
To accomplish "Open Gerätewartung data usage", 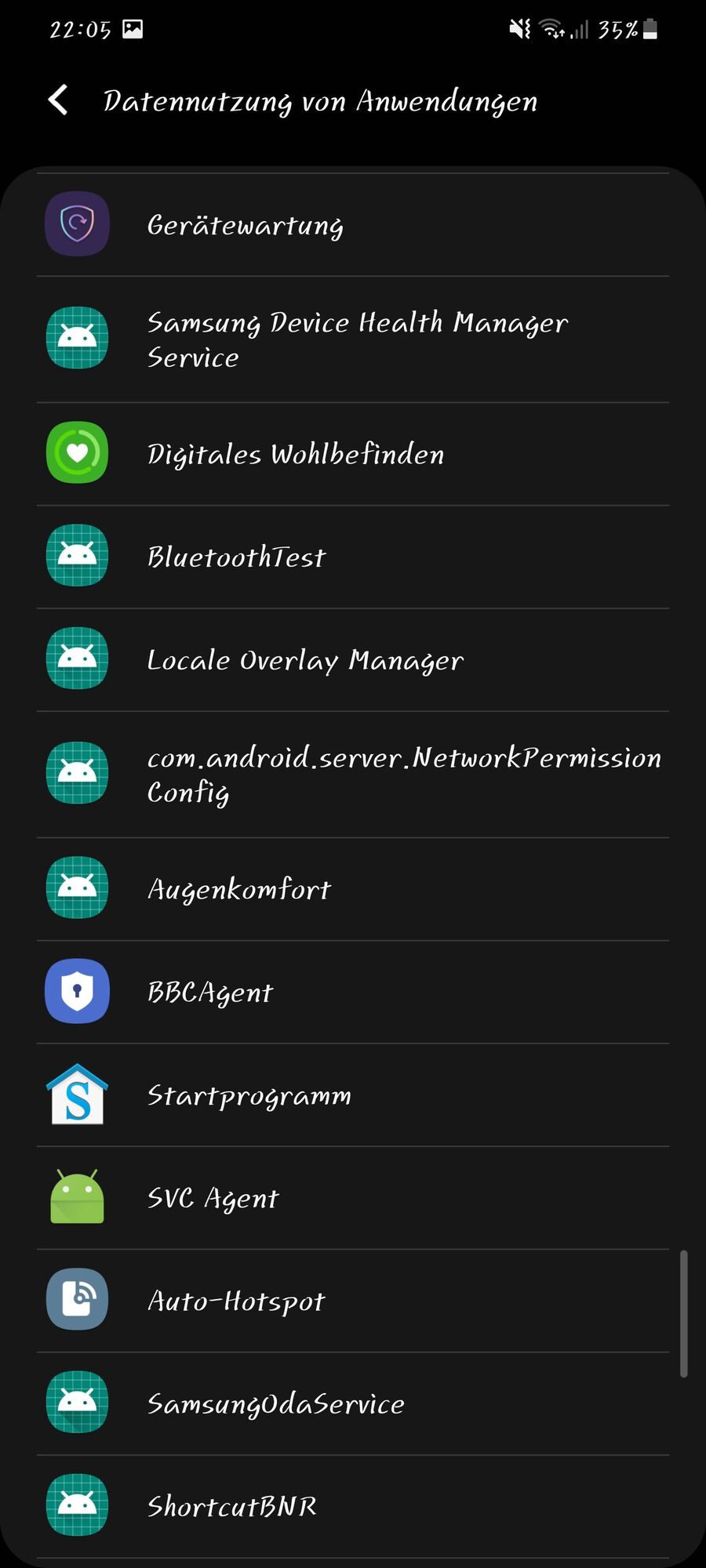I will tap(353, 226).
